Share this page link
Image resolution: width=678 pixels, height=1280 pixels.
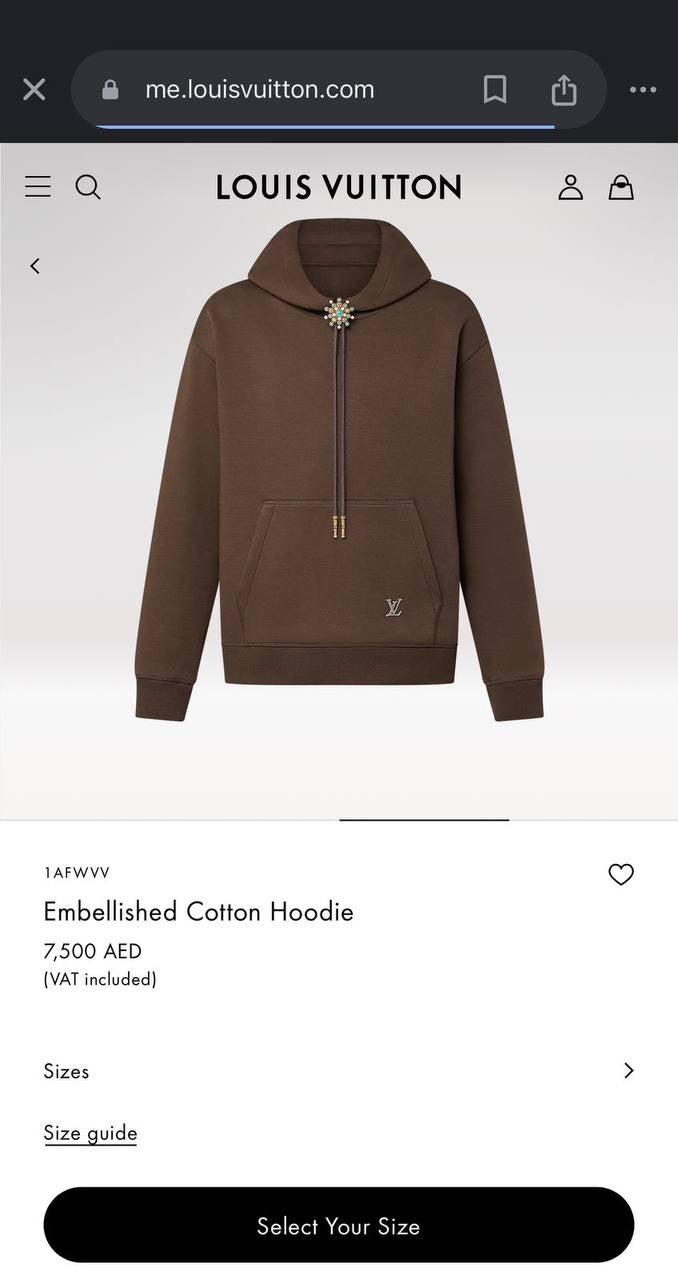click(x=564, y=90)
